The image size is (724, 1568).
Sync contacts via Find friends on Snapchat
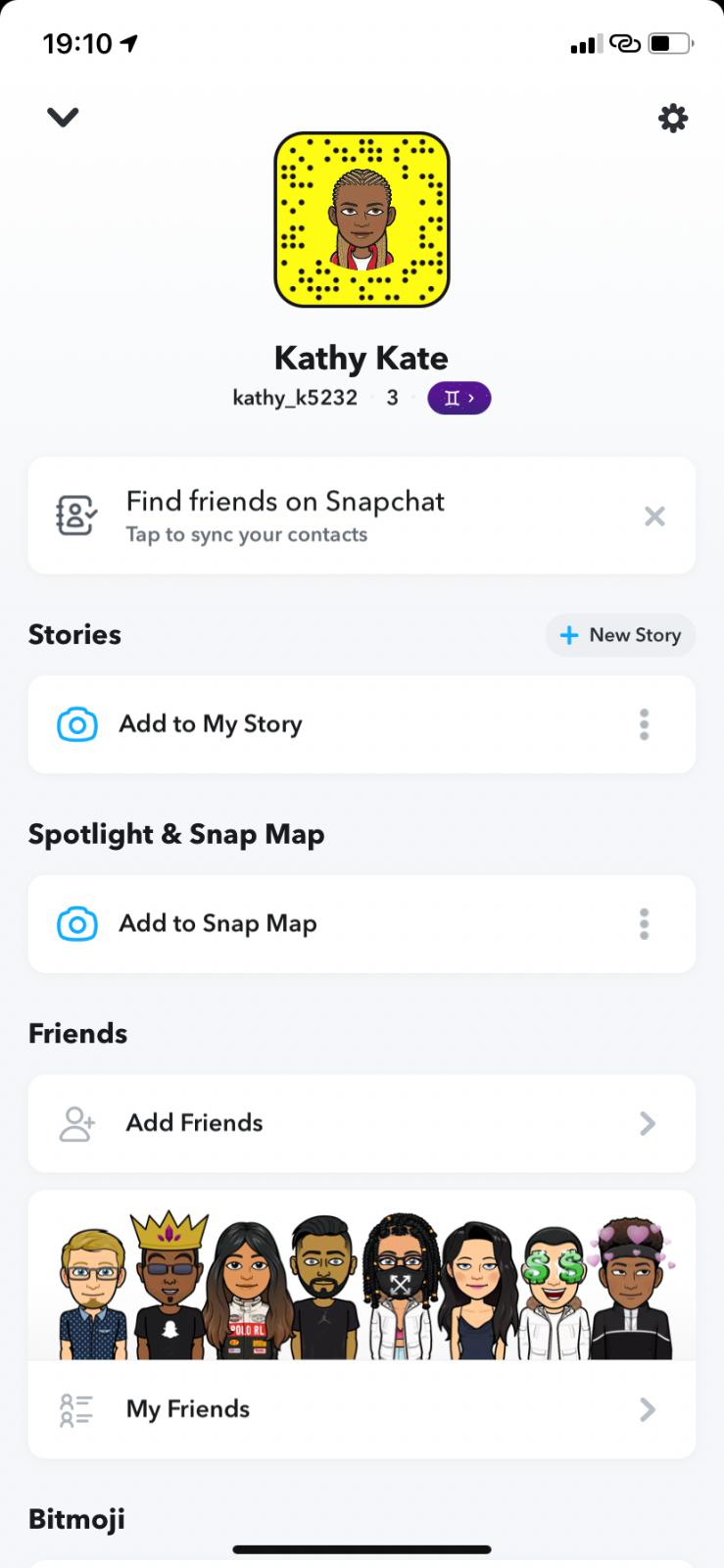click(x=284, y=515)
